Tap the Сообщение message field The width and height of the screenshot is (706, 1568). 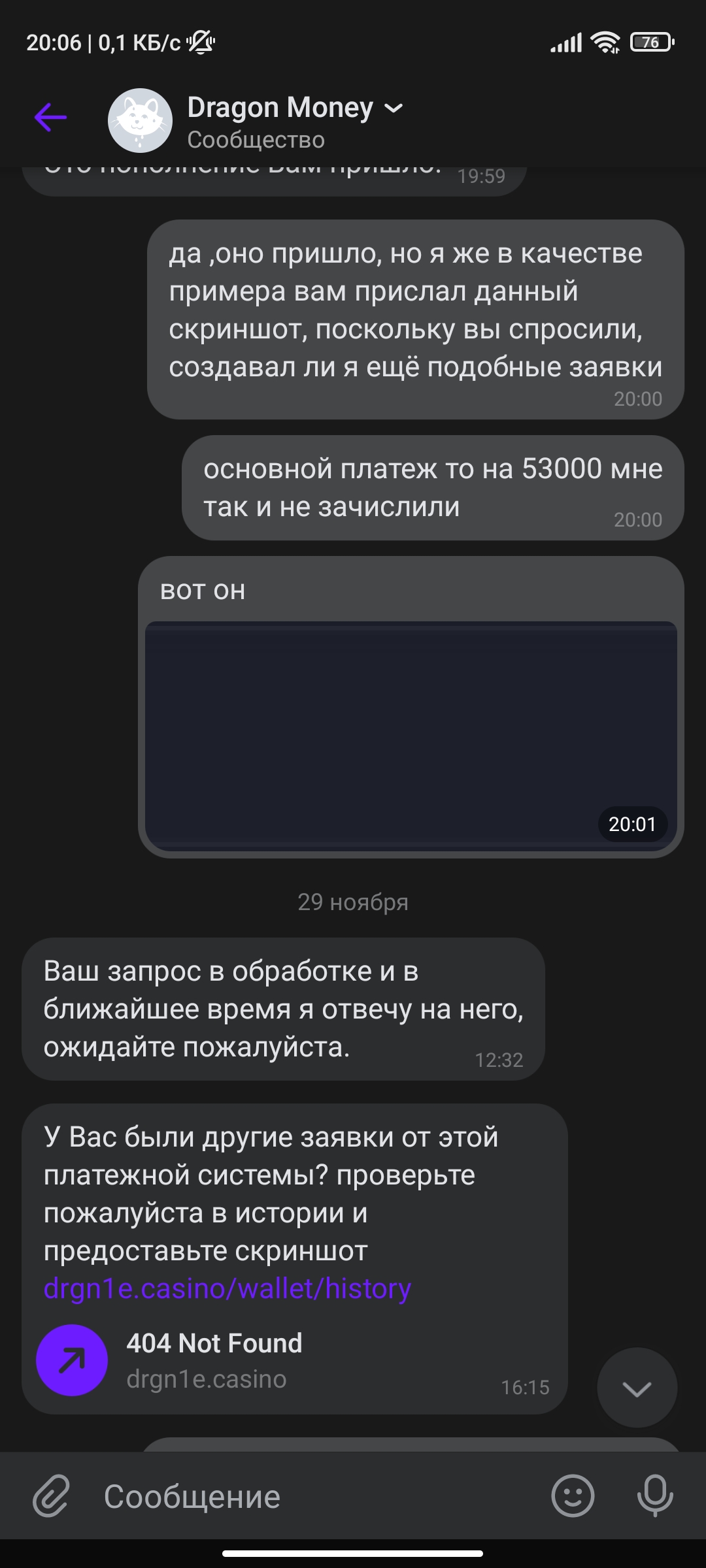(x=314, y=1496)
